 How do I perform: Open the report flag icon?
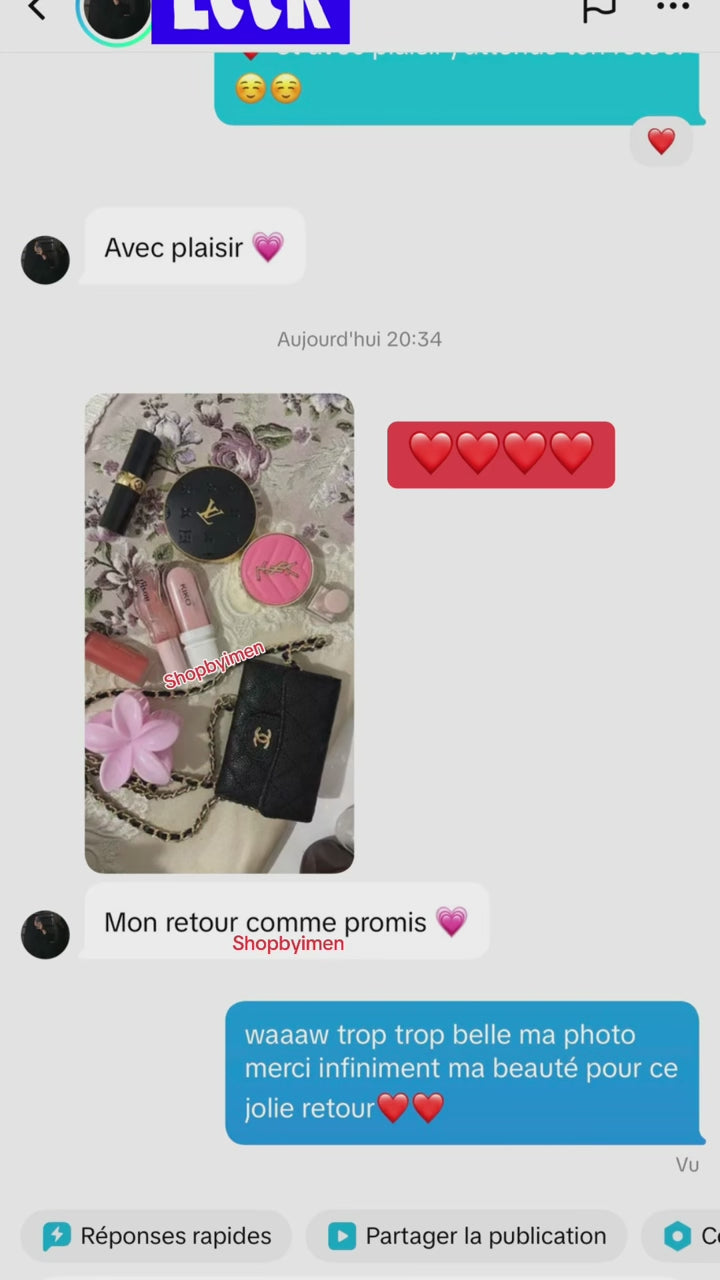598,10
